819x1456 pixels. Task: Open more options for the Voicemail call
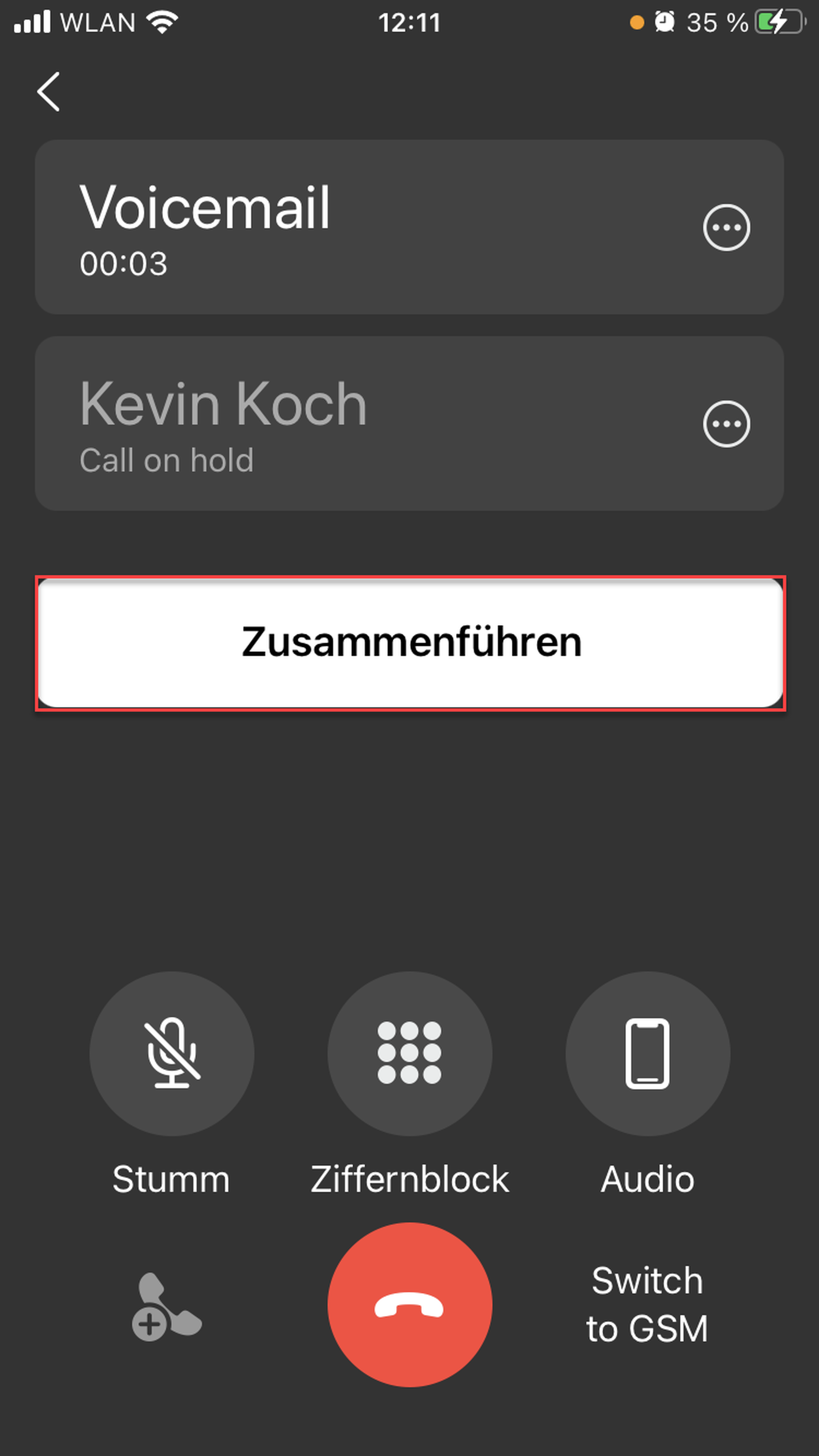[x=726, y=227]
